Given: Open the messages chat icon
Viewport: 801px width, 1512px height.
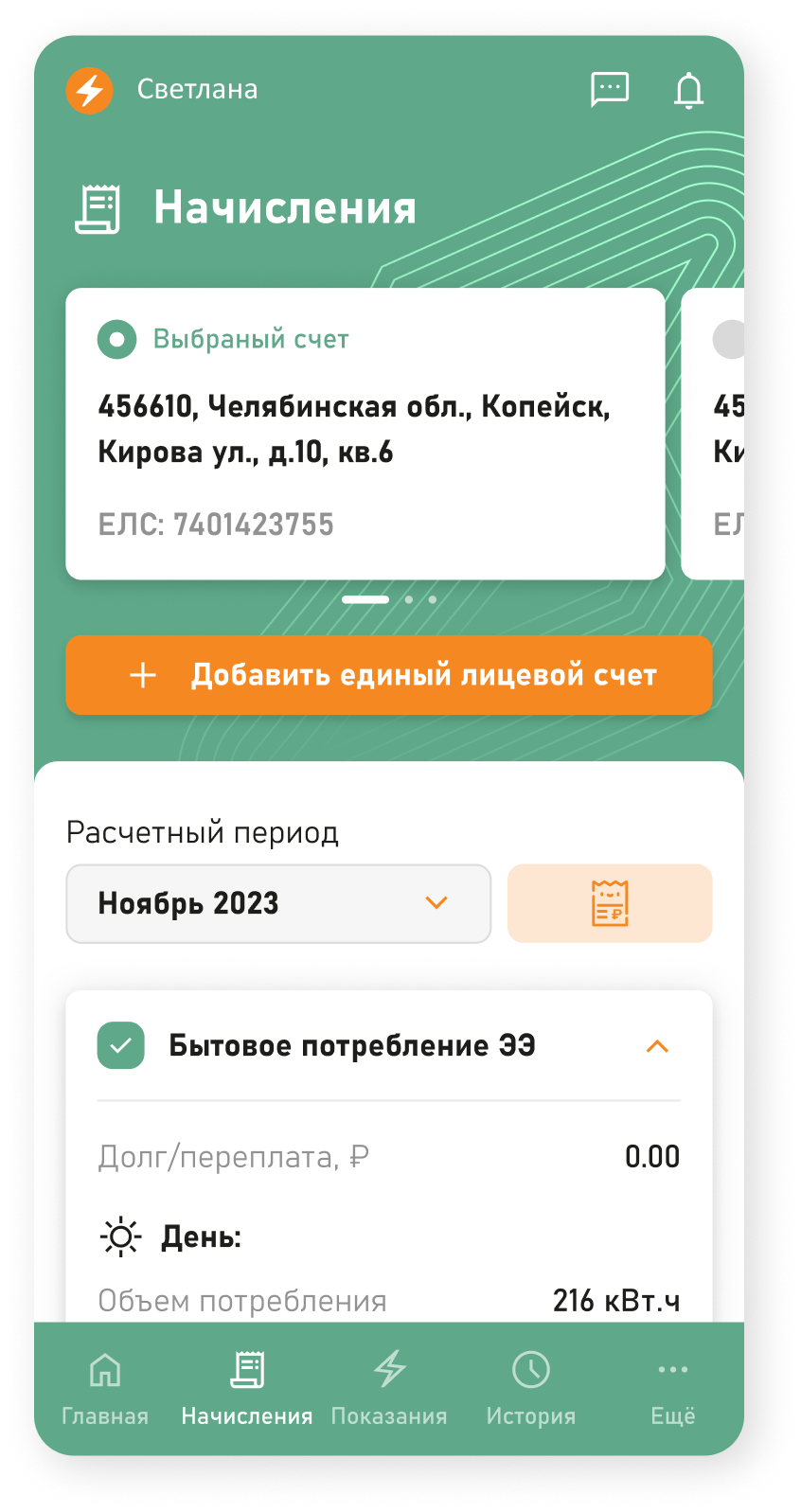Looking at the screenshot, I should 609,89.
